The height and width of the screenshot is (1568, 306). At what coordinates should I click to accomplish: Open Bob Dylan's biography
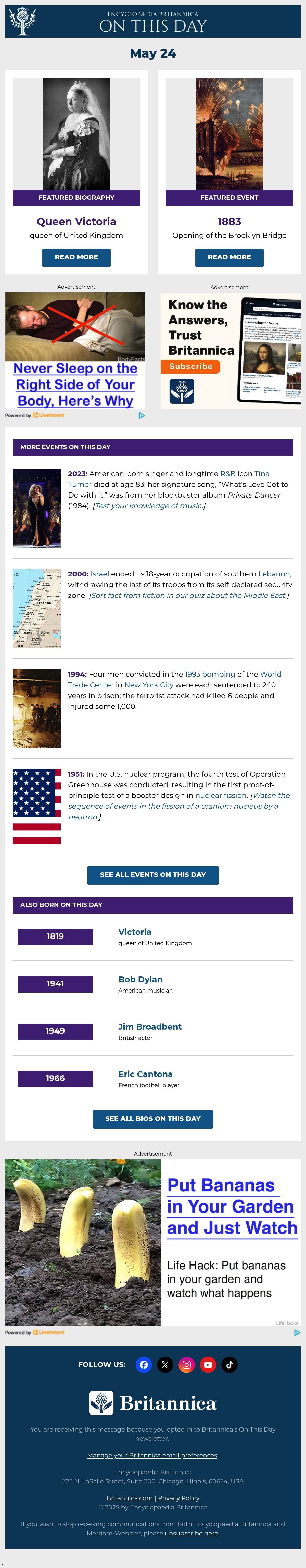tap(140, 979)
